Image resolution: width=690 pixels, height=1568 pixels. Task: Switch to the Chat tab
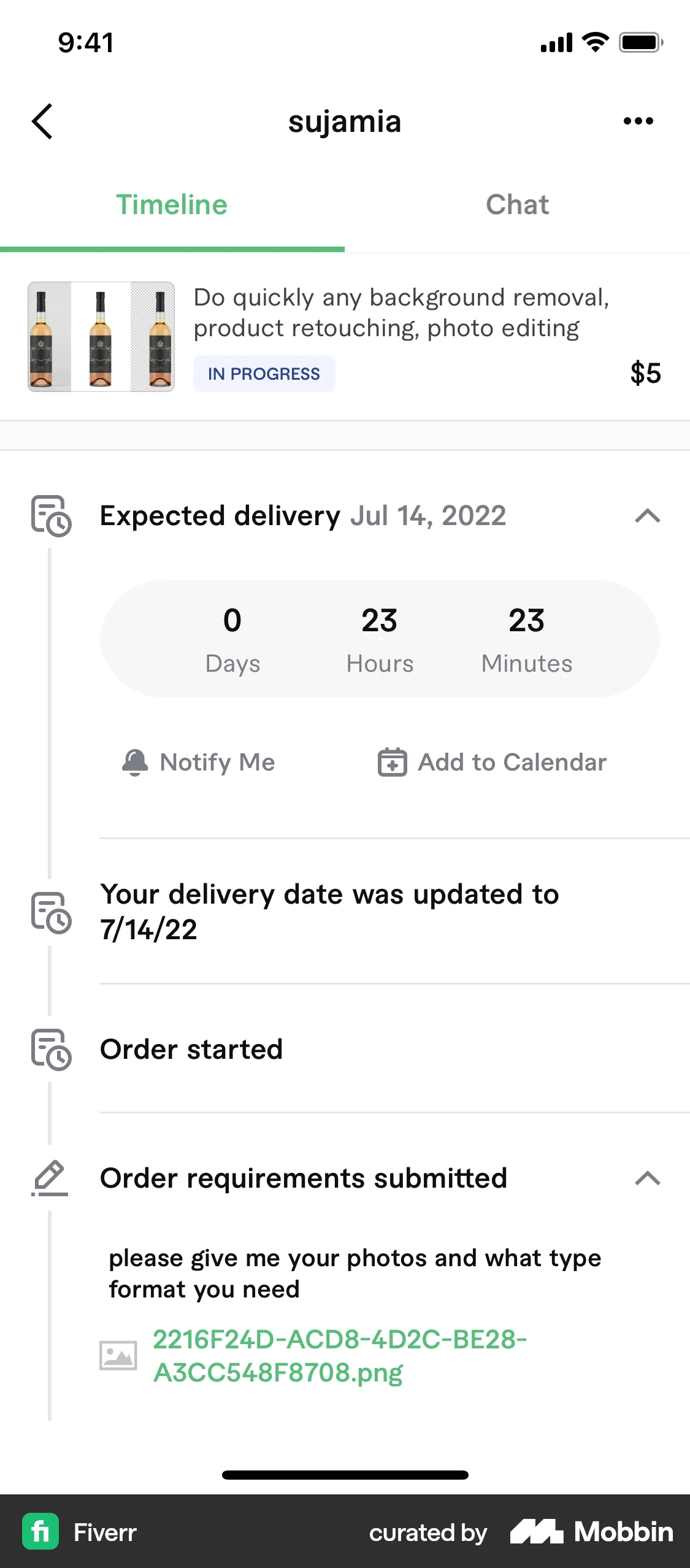click(517, 204)
